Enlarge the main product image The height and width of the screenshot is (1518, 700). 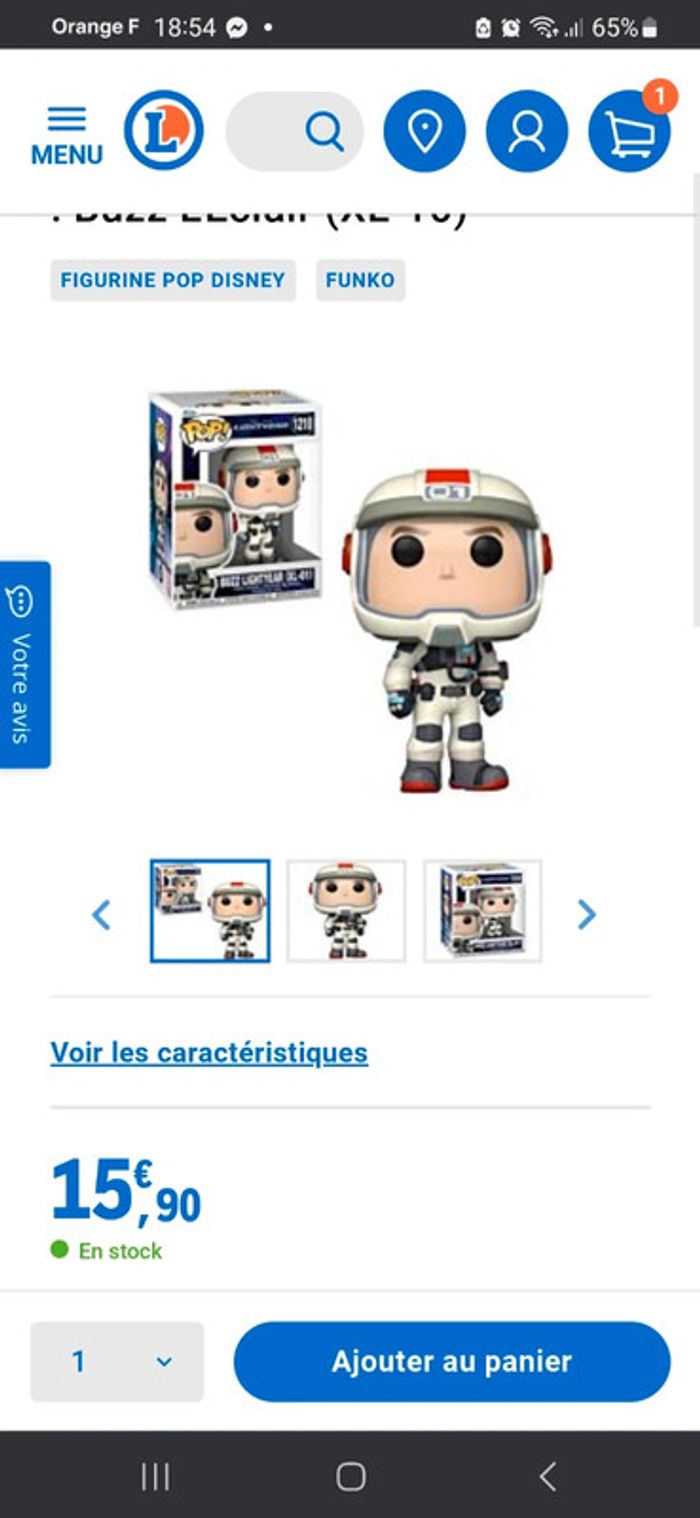click(350, 590)
